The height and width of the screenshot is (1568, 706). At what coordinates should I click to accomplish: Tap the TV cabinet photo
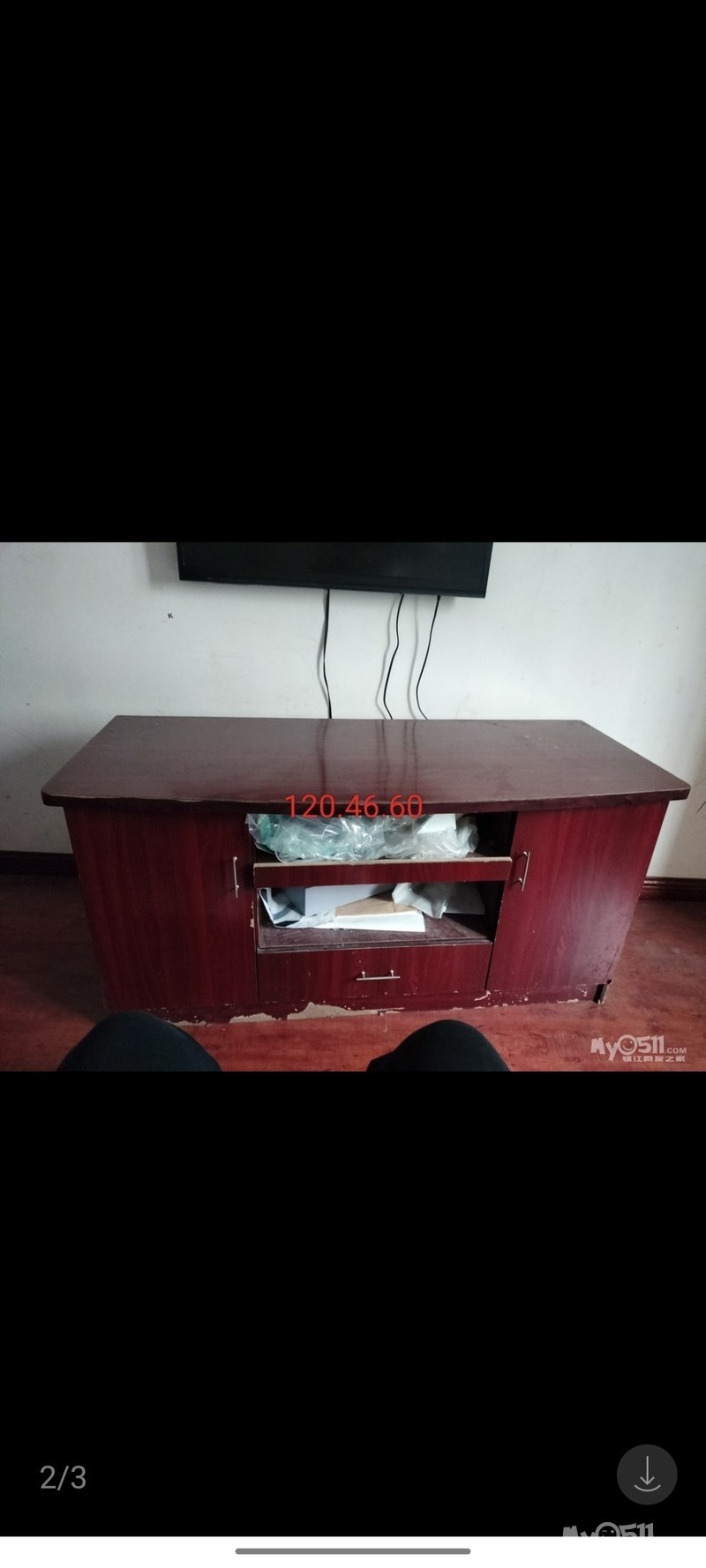(353, 807)
